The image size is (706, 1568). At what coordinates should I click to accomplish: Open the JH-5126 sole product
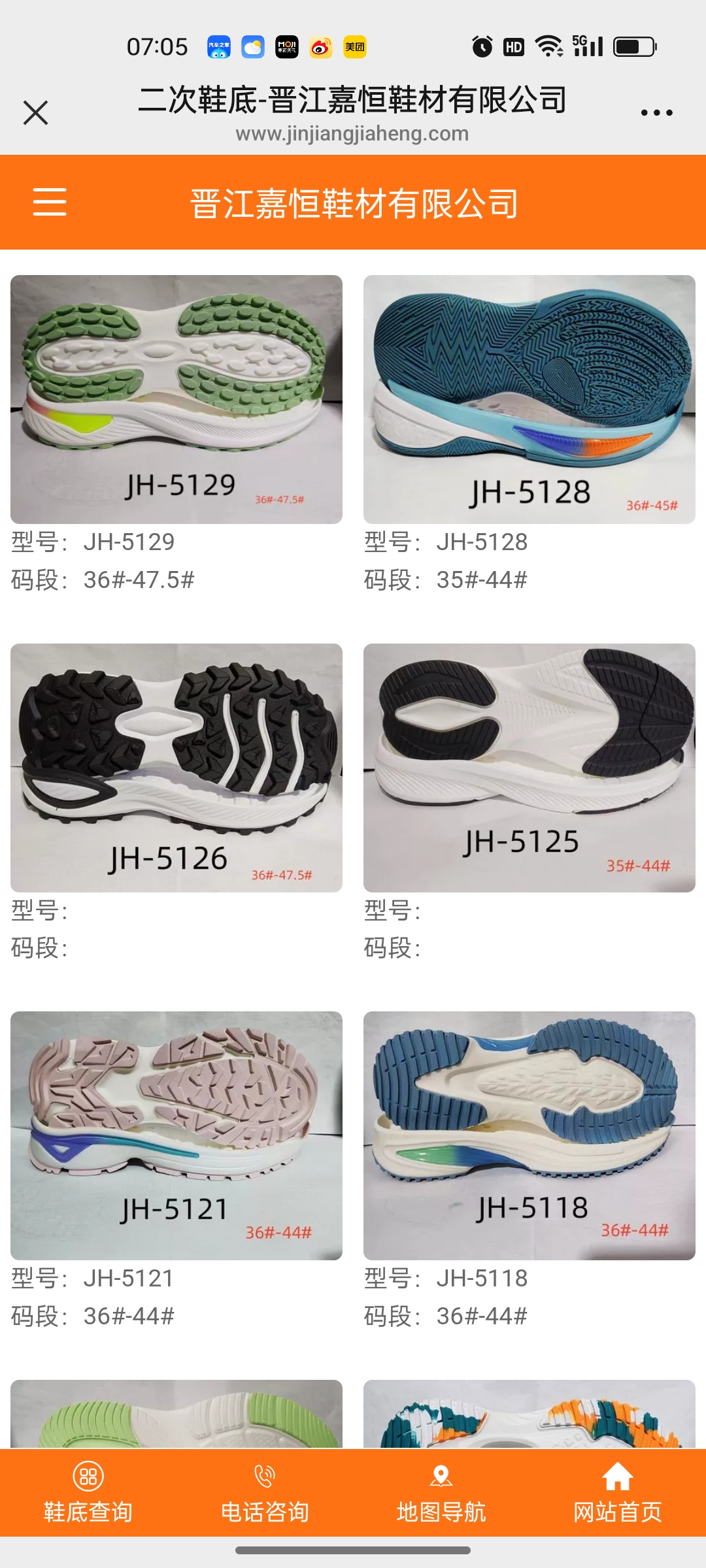[x=176, y=768]
